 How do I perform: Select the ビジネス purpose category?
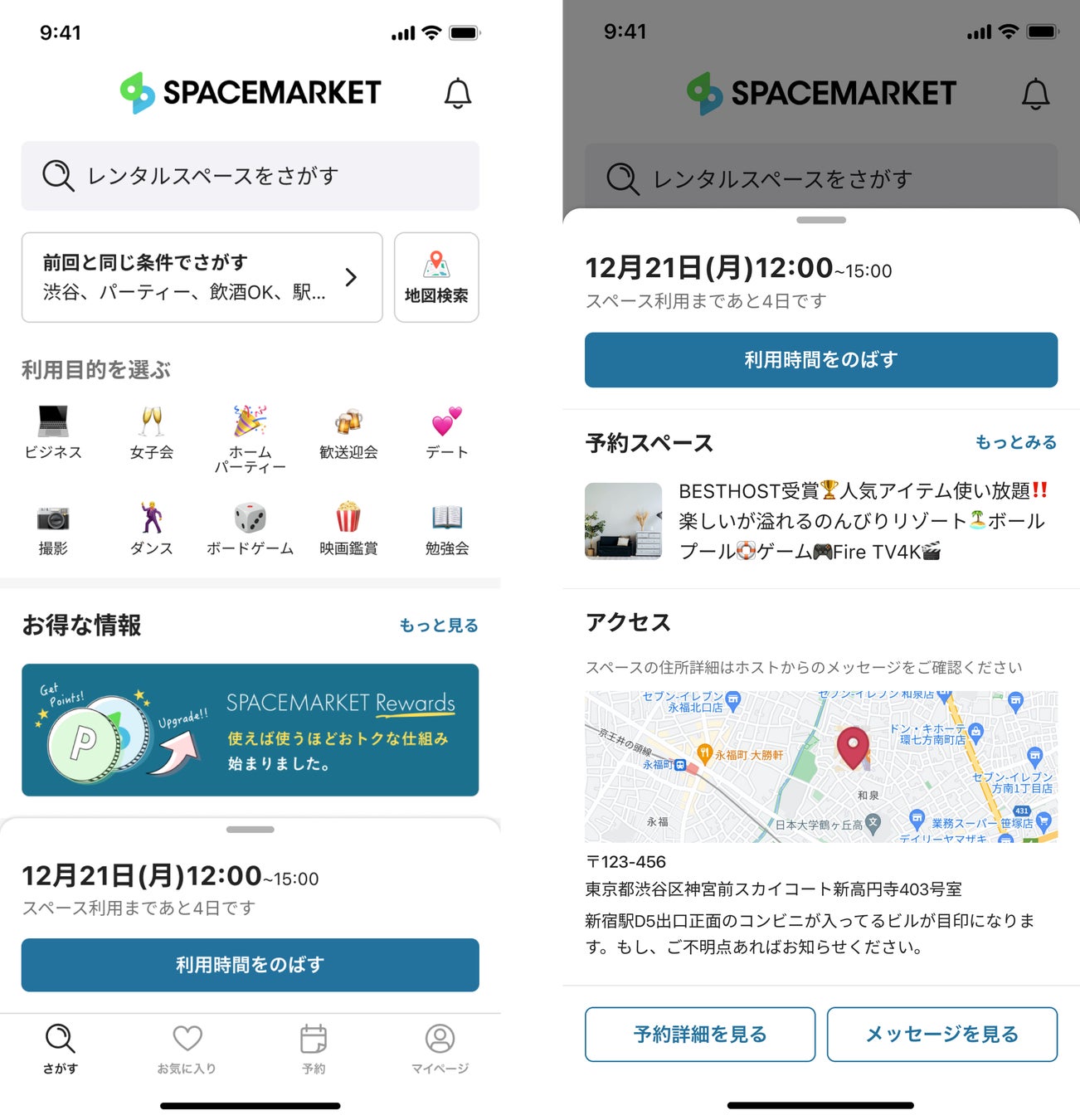click(53, 433)
